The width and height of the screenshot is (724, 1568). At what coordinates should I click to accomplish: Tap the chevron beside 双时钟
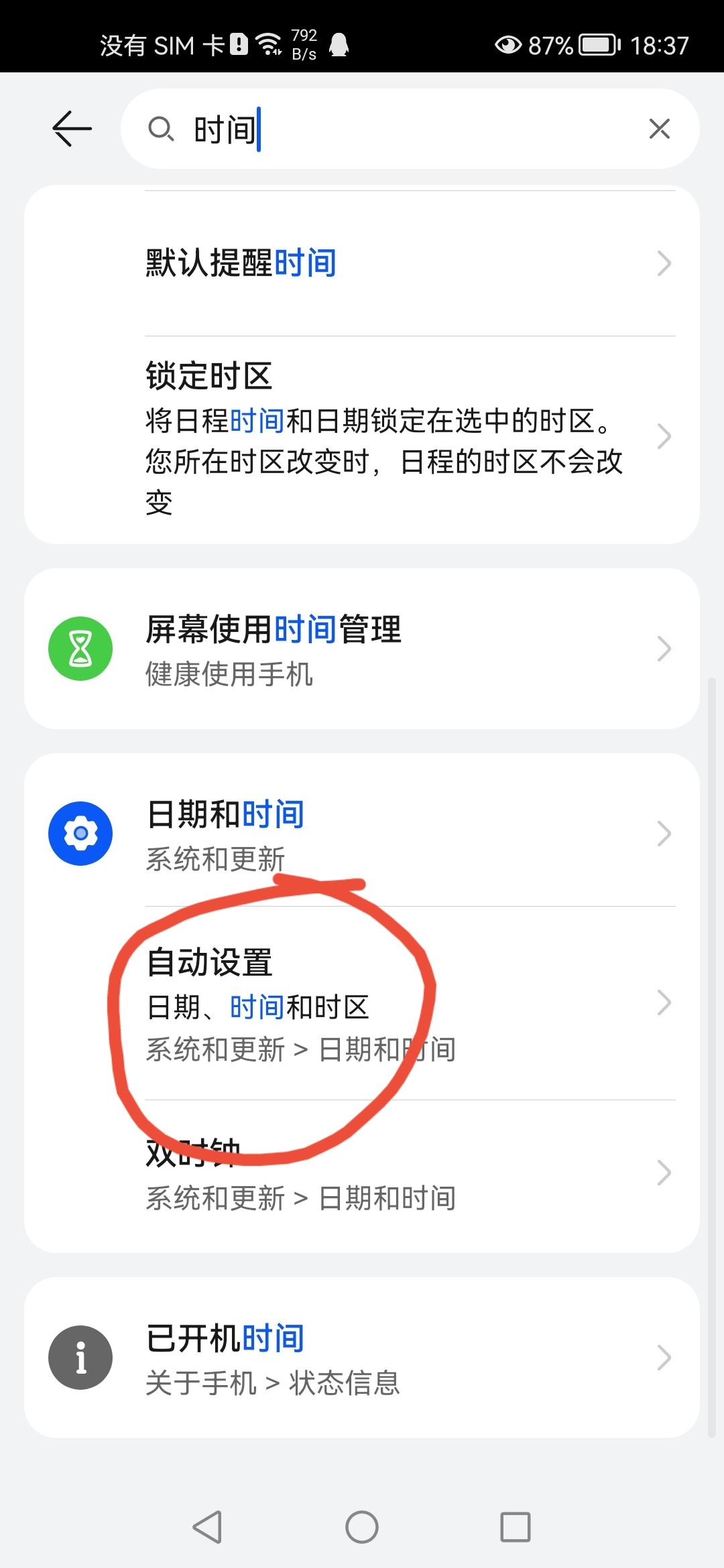pos(664,1173)
